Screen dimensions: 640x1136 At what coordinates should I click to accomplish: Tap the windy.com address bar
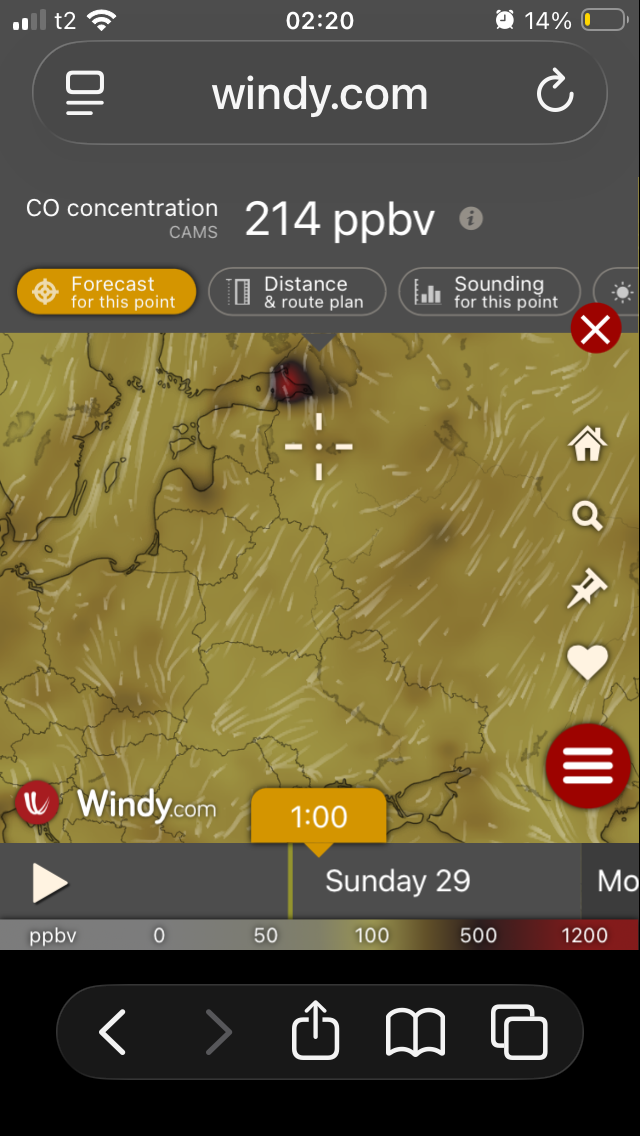pos(320,94)
